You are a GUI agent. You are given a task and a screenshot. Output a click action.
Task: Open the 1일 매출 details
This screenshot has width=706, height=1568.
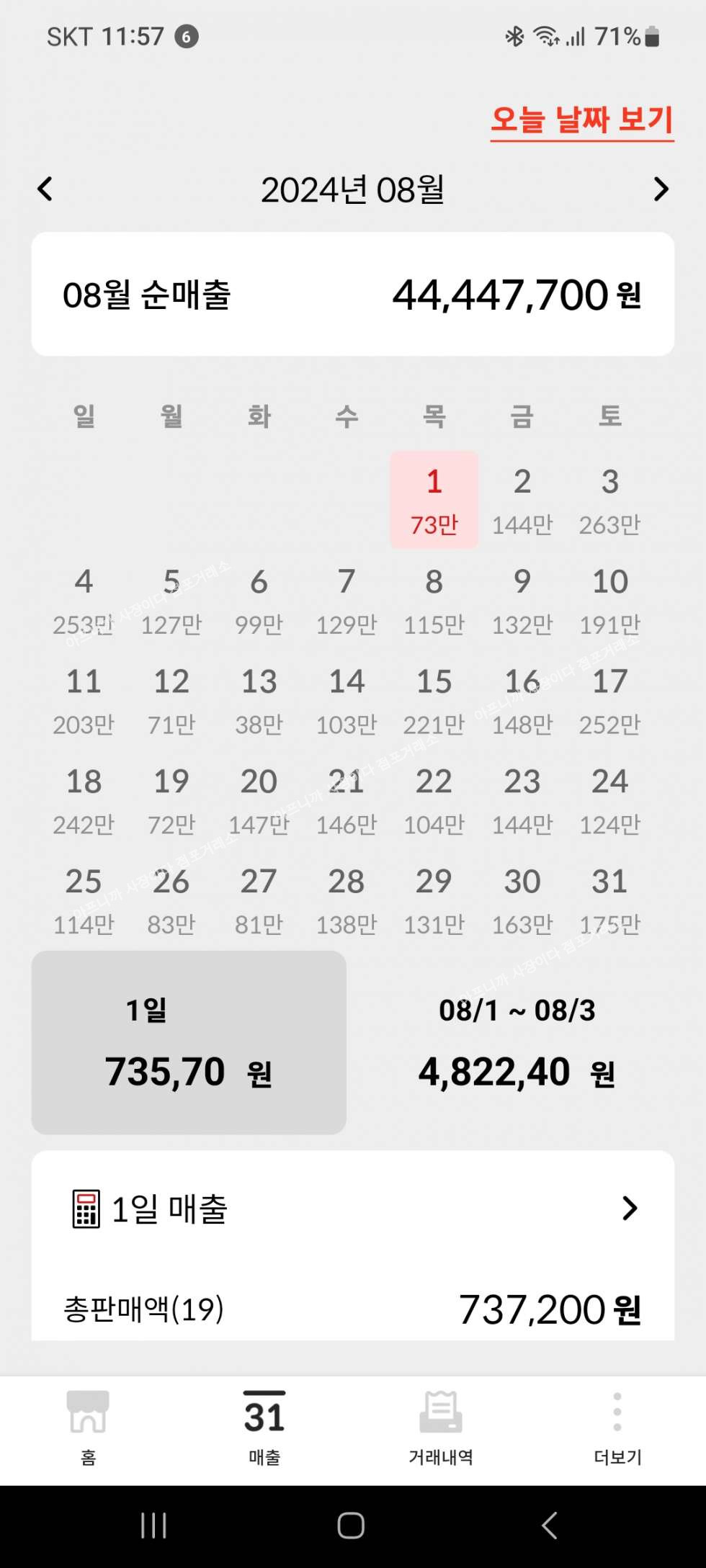tap(352, 1209)
